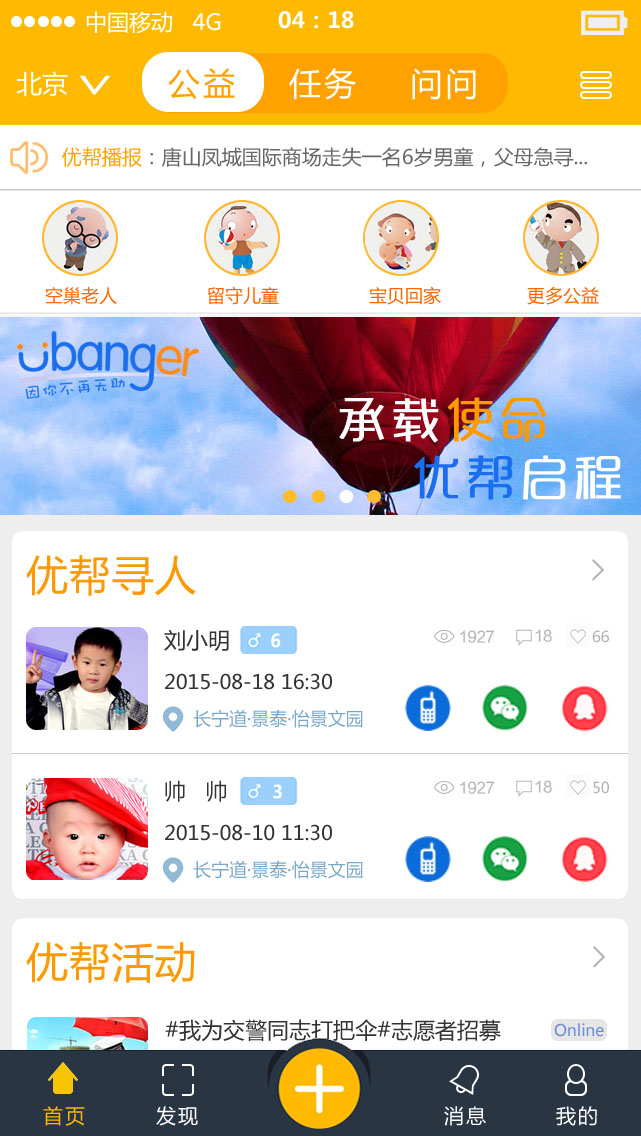Open the hot air balloon banner

(320, 415)
